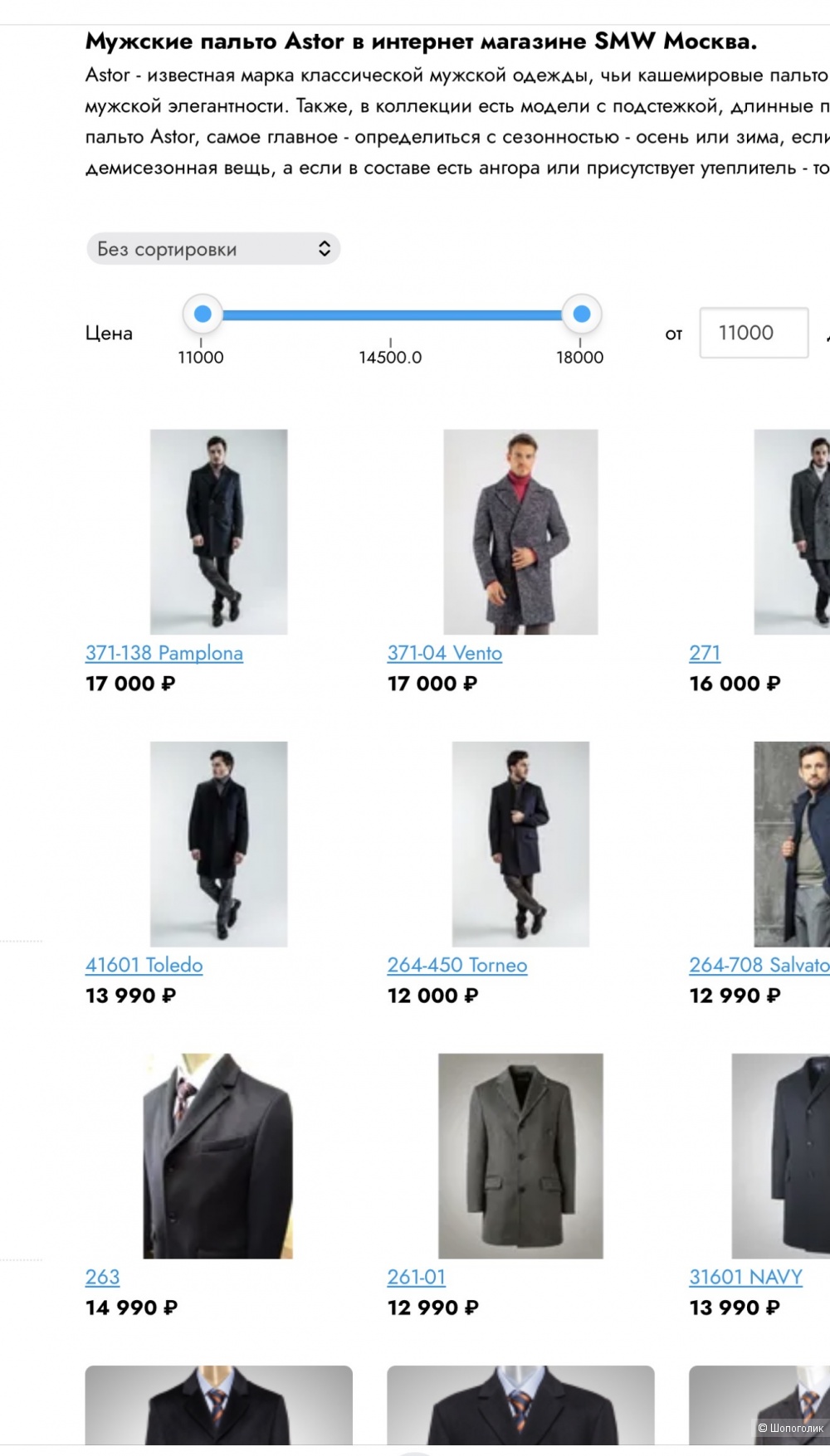This screenshot has width=830, height=1456.
Task: Open the Без сортировки sorting dropdown
Action: 213,249
